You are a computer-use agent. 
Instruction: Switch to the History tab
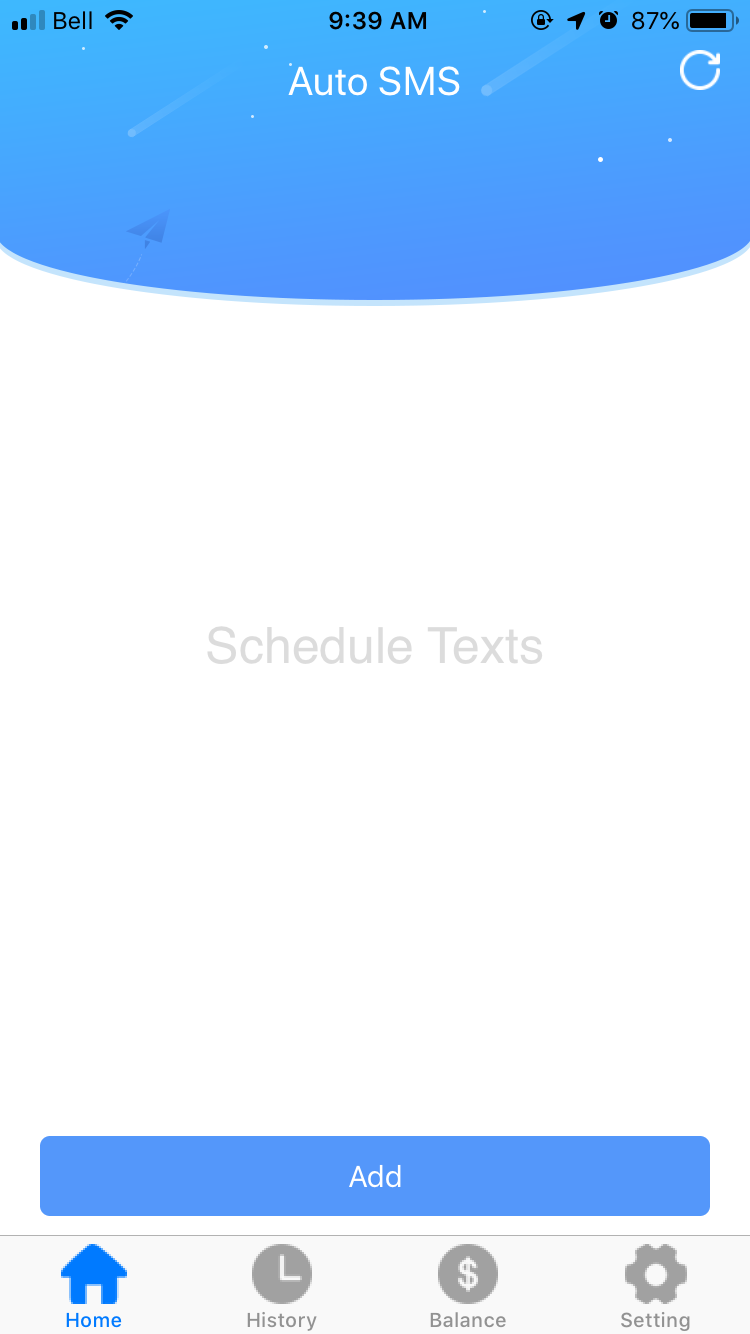coord(281,1286)
